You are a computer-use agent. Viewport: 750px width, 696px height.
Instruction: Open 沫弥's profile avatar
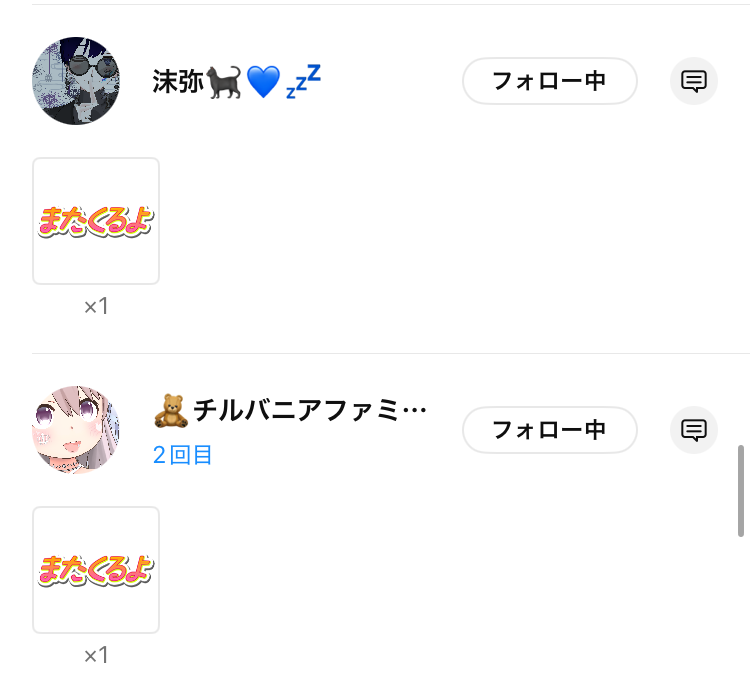coord(76,81)
